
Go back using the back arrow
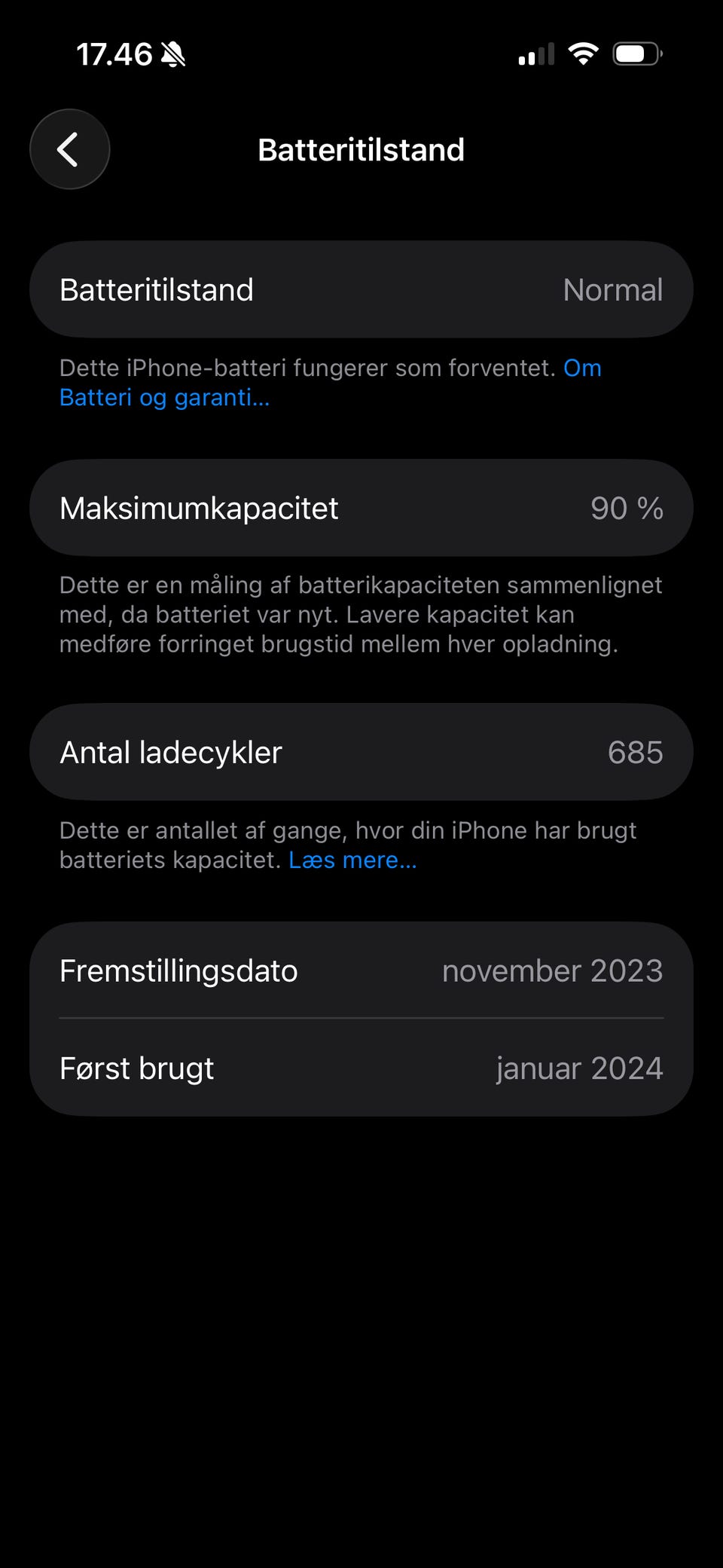click(x=69, y=149)
